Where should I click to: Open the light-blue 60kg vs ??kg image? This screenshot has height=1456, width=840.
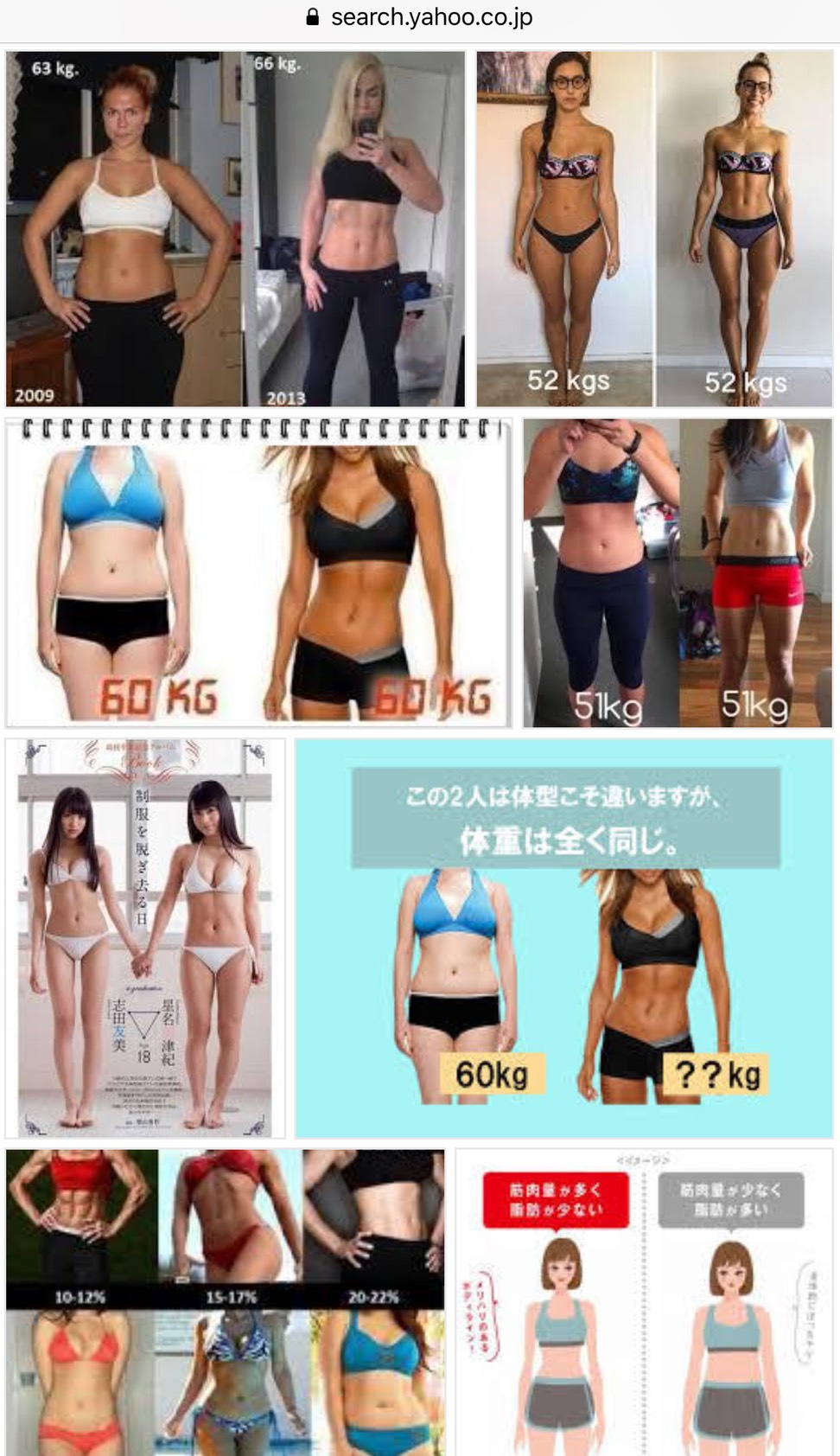(x=563, y=937)
